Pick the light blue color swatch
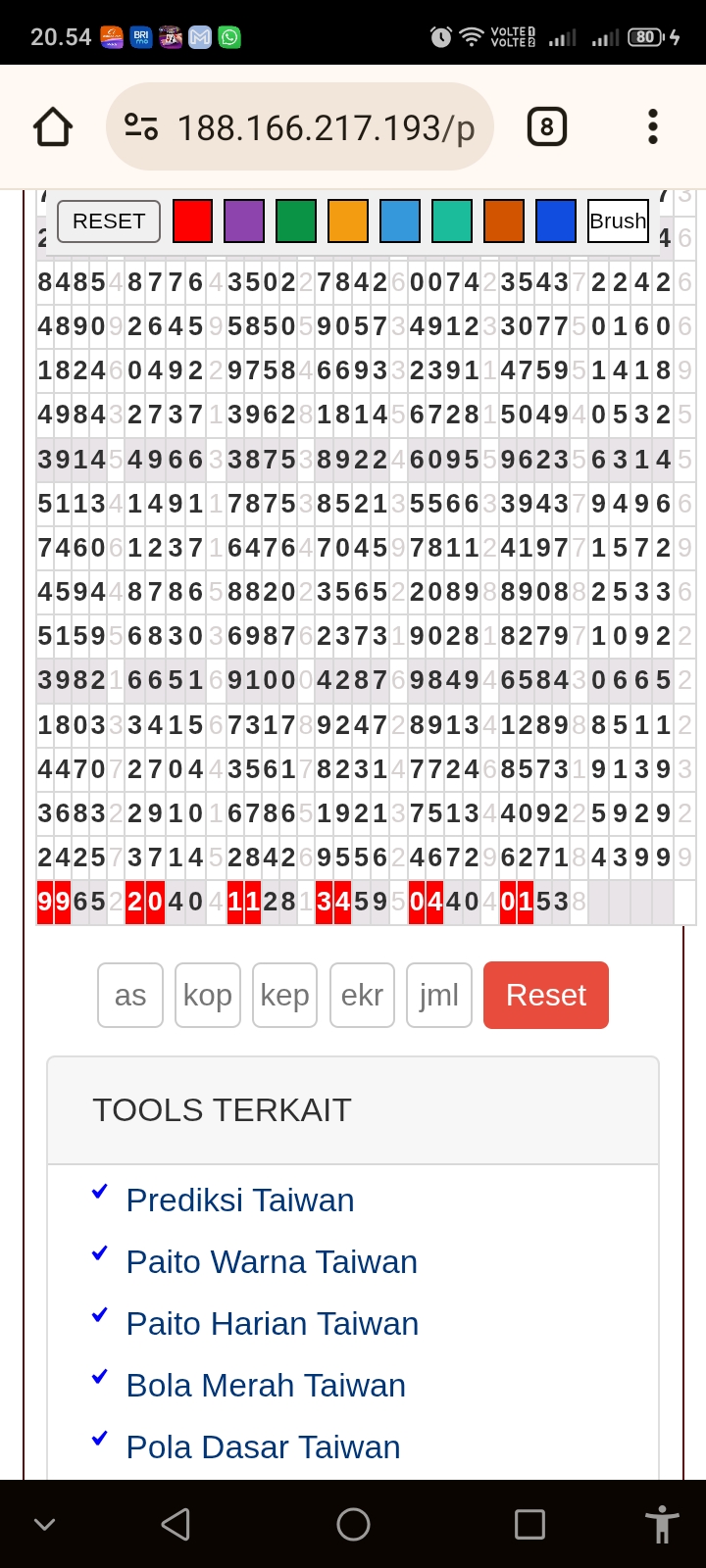706x1568 pixels. (400, 221)
